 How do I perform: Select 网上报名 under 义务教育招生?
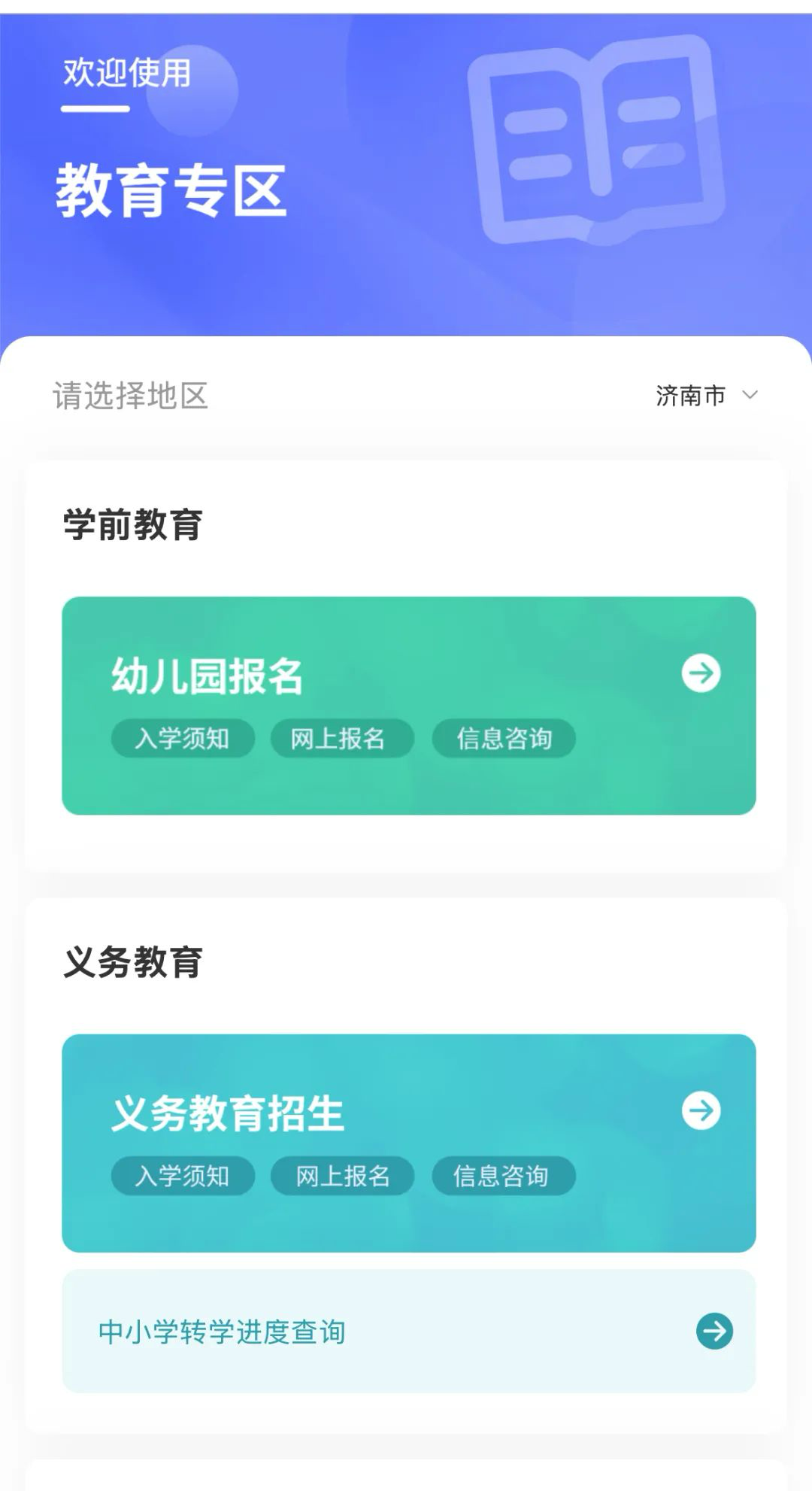[342, 1176]
